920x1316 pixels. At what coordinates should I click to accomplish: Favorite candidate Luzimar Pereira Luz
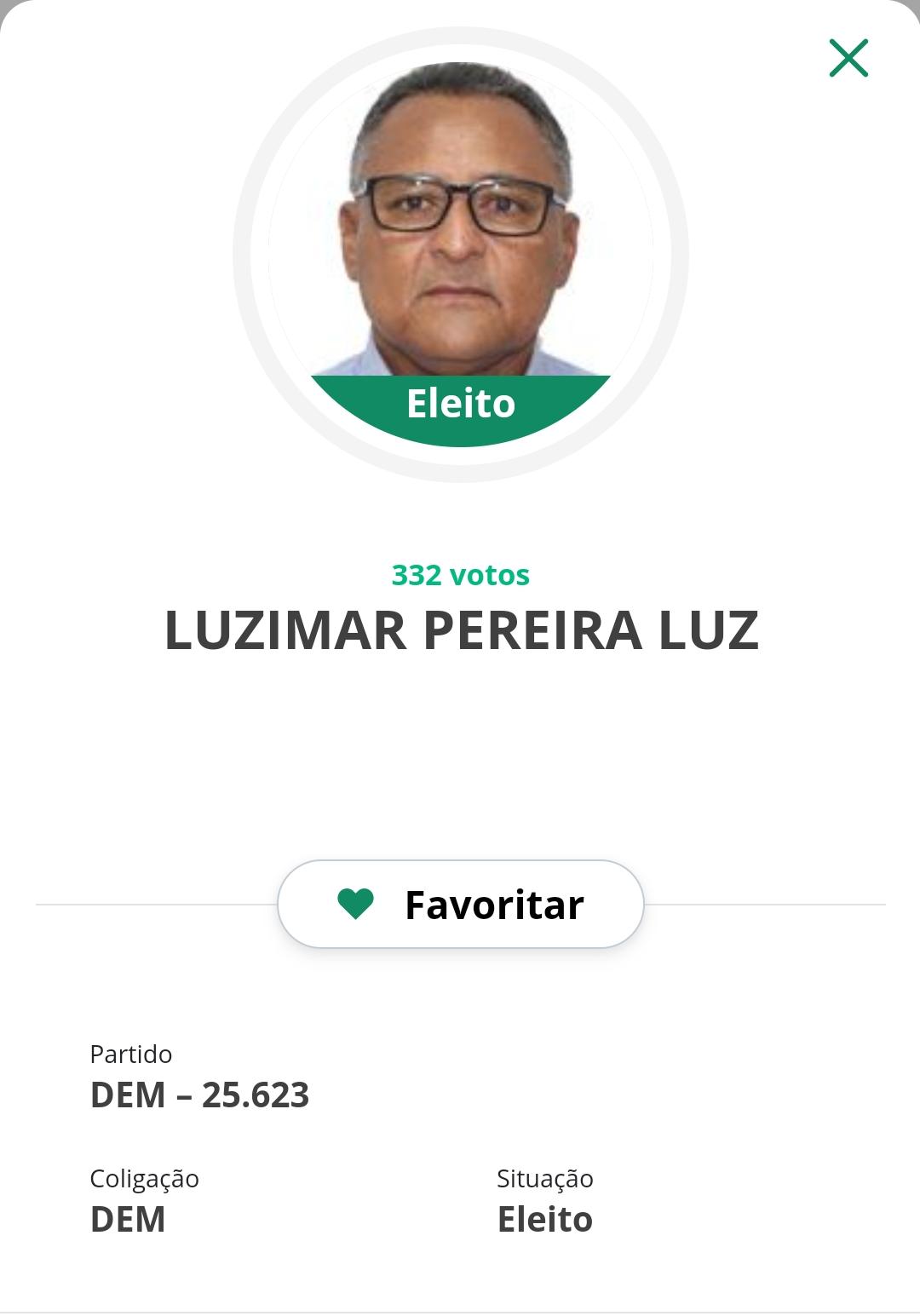point(461,904)
